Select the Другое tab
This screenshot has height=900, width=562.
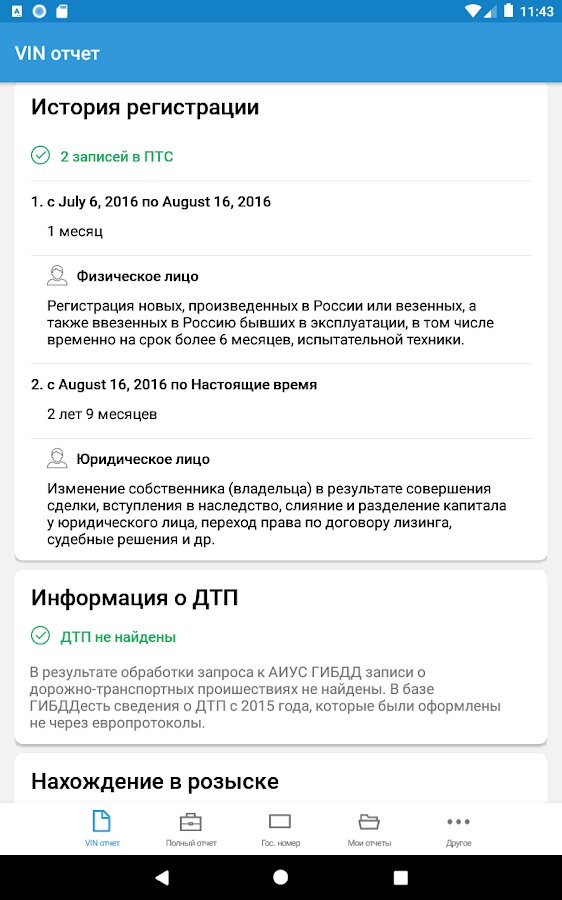click(458, 829)
